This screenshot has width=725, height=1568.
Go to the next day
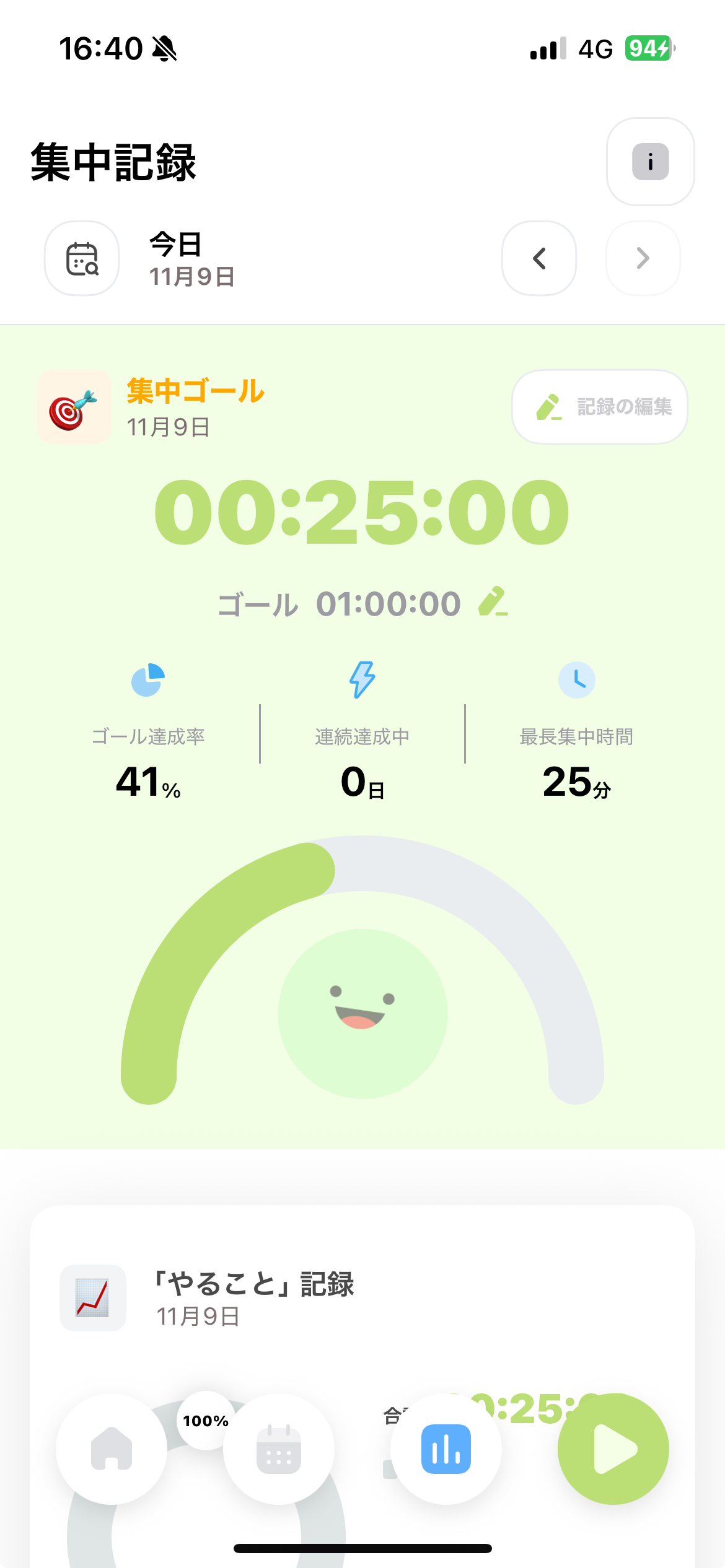click(x=643, y=258)
